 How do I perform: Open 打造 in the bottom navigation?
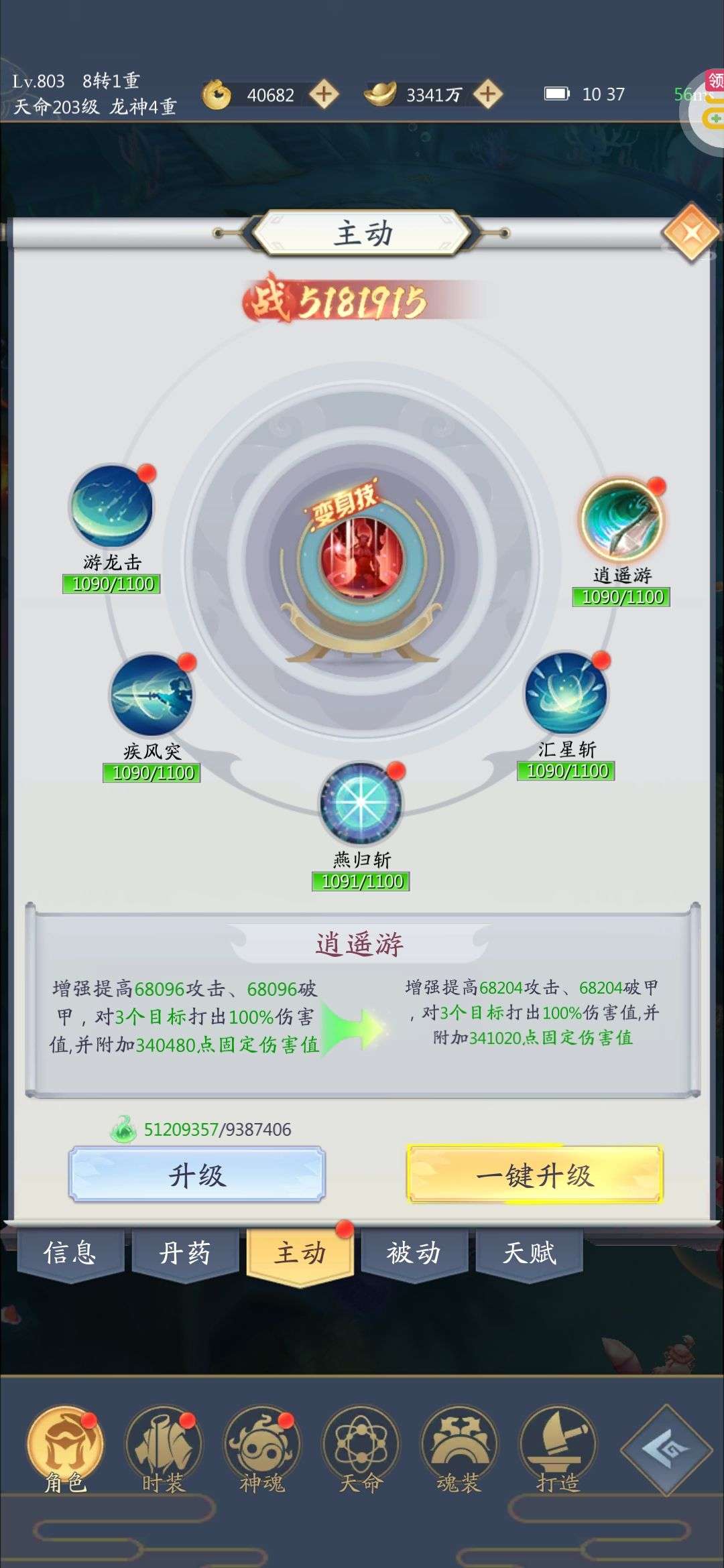pos(558,1447)
